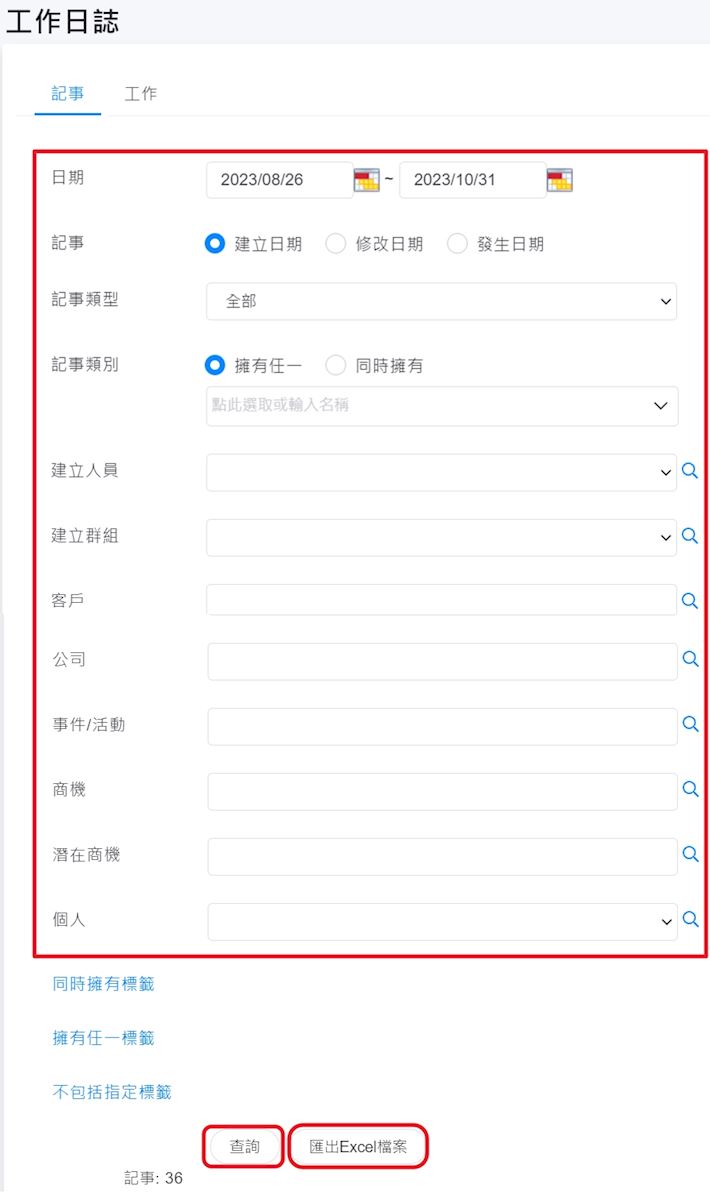
Task: Choose the 同時擁有 radio option
Action: pos(337,366)
